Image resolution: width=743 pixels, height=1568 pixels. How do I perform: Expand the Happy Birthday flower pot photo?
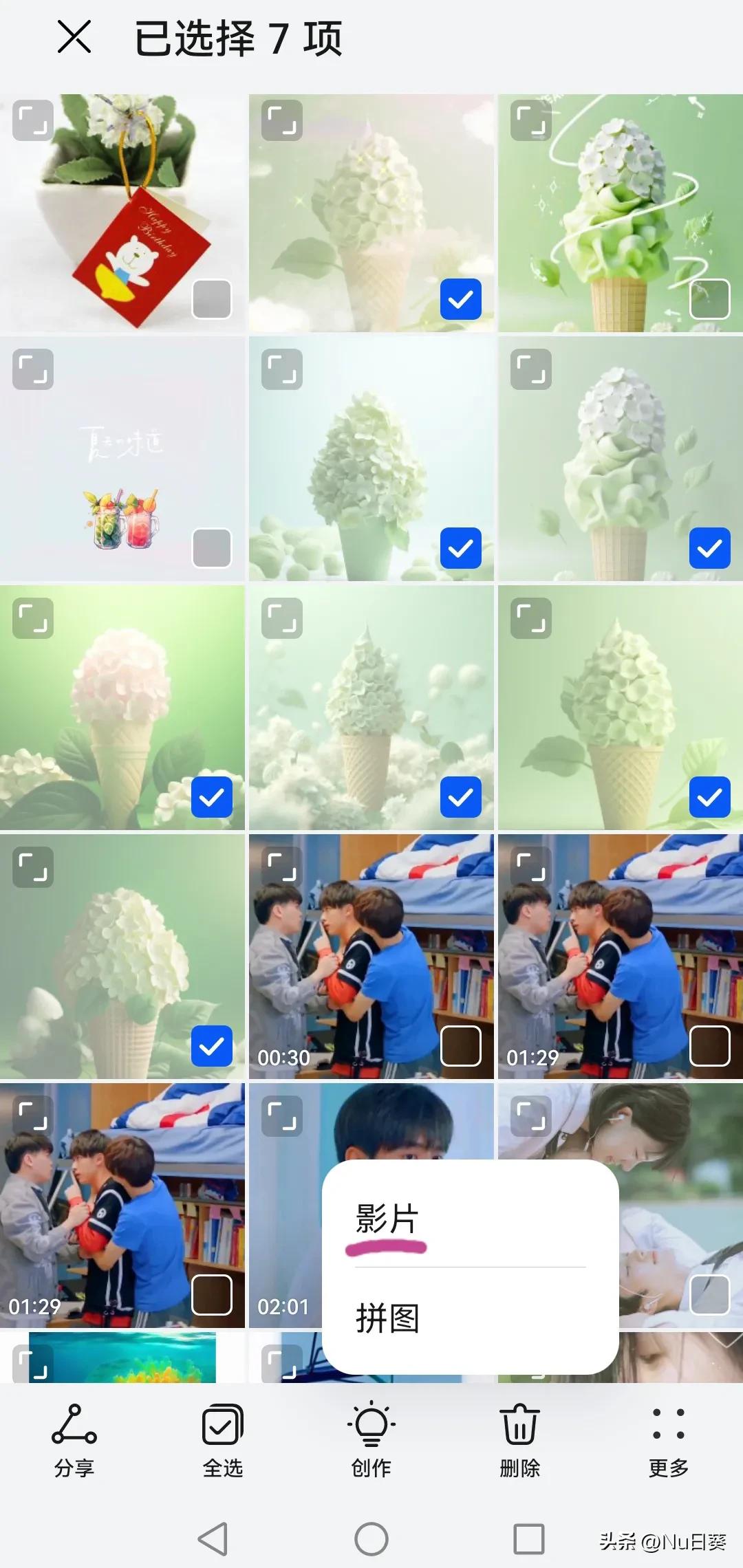coord(33,121)
